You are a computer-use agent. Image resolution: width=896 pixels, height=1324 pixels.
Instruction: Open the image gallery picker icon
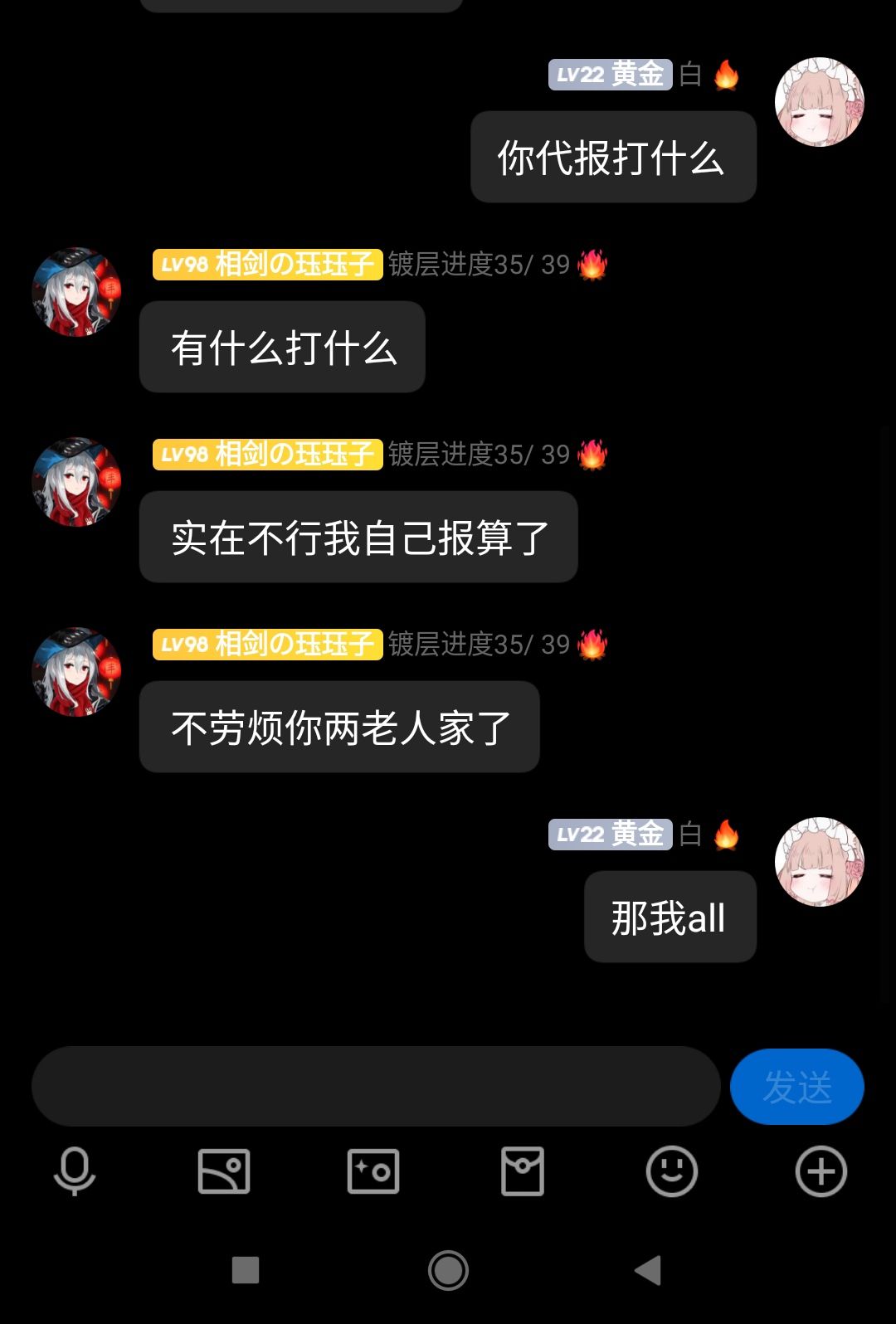(x=224, y=1171)
